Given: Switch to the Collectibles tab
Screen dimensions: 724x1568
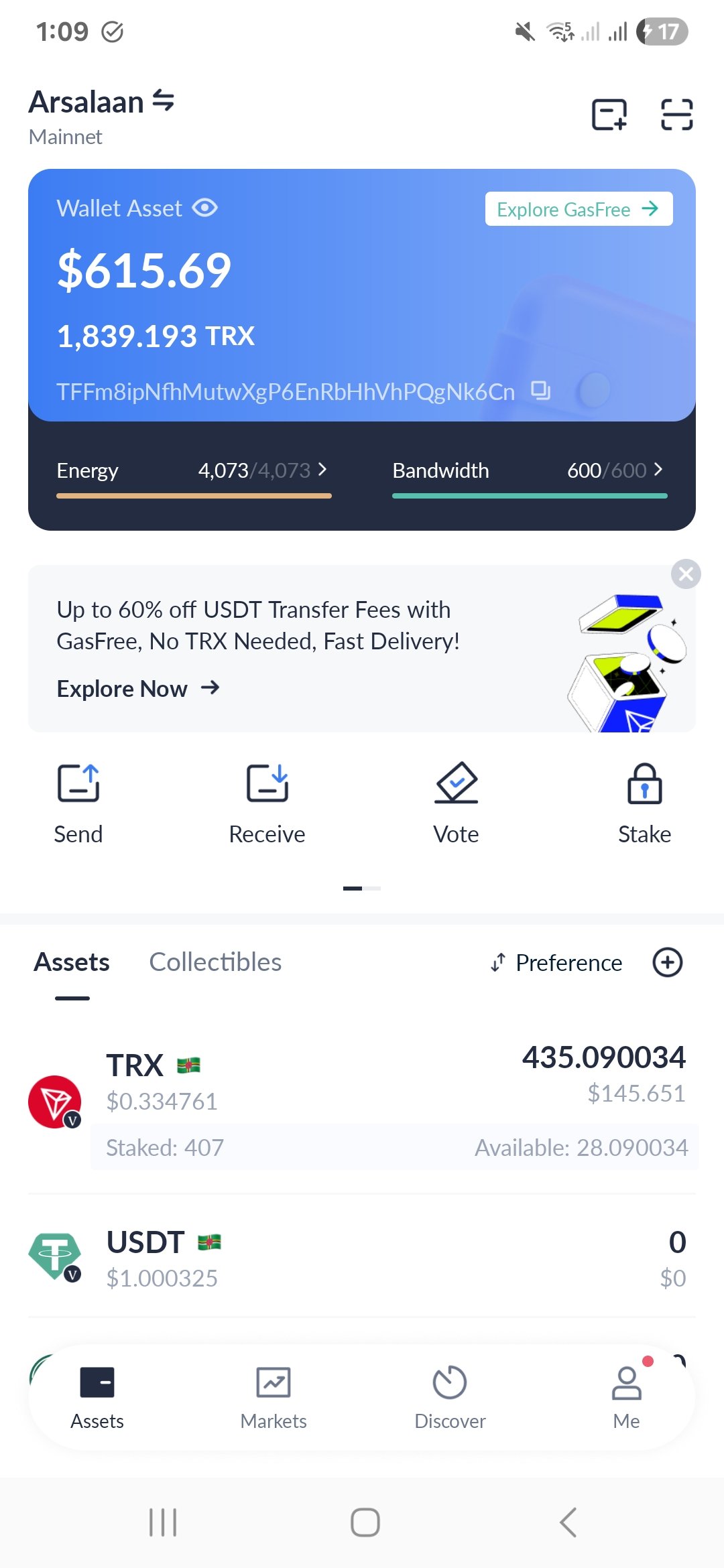Looking at the screenshot, I should click(x=215, y=962).
